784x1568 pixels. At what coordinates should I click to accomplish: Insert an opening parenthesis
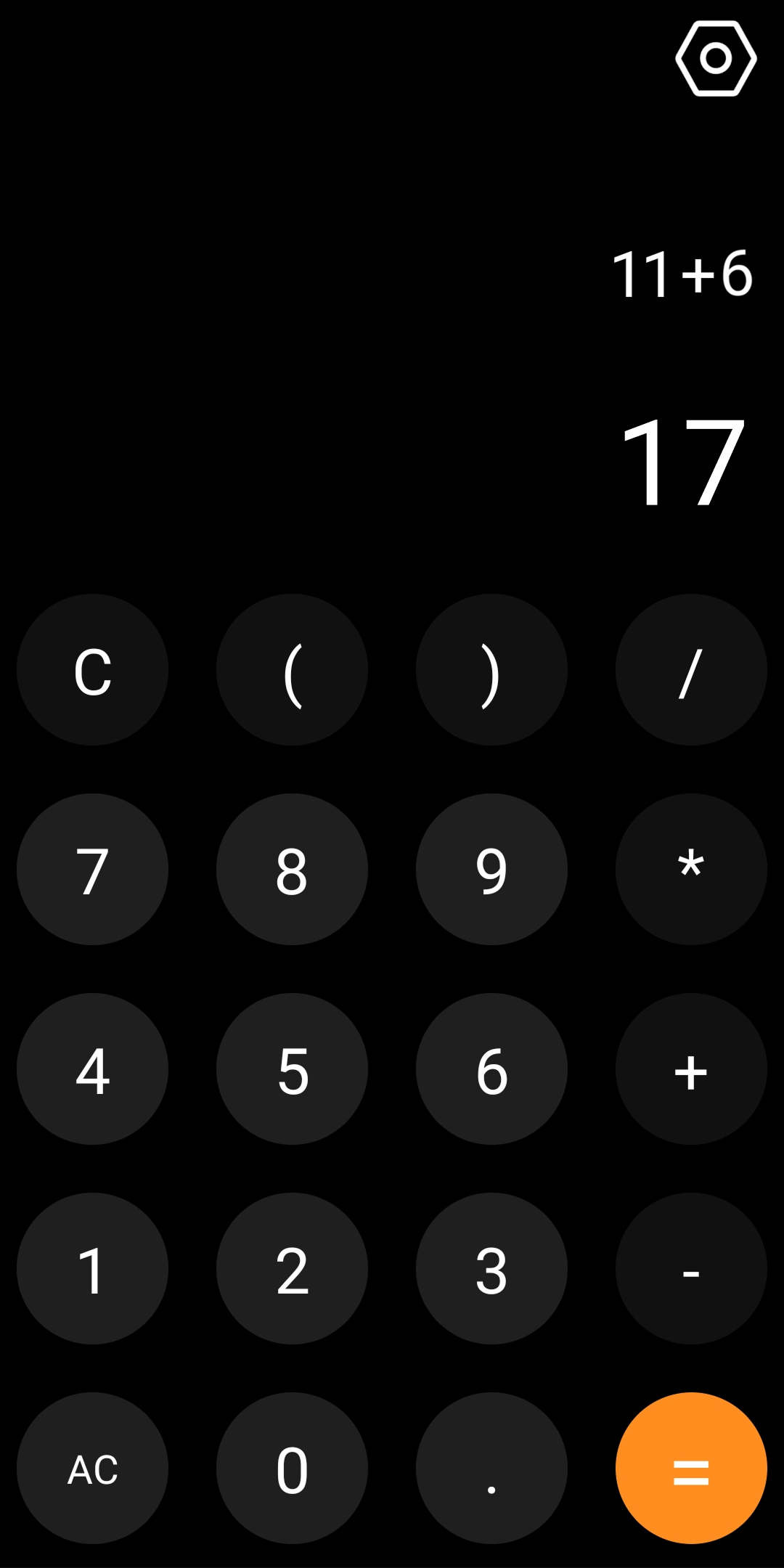click(x=292, y=670)
